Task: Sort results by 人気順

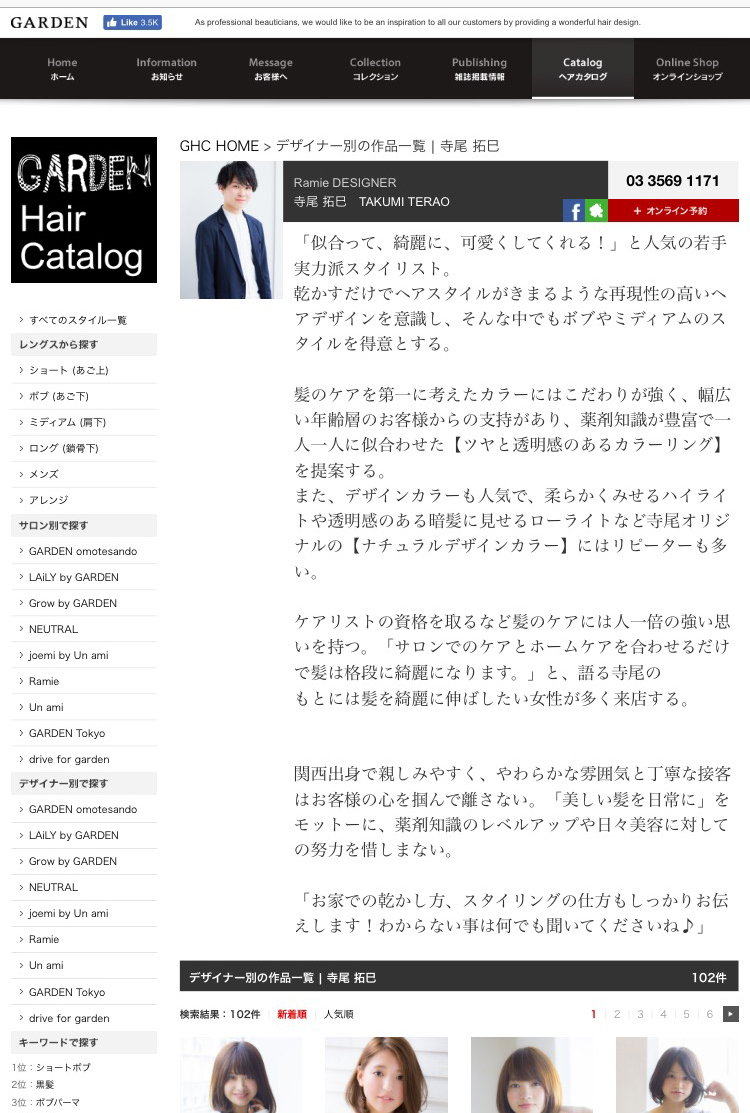Action: tap(338, 1014)
